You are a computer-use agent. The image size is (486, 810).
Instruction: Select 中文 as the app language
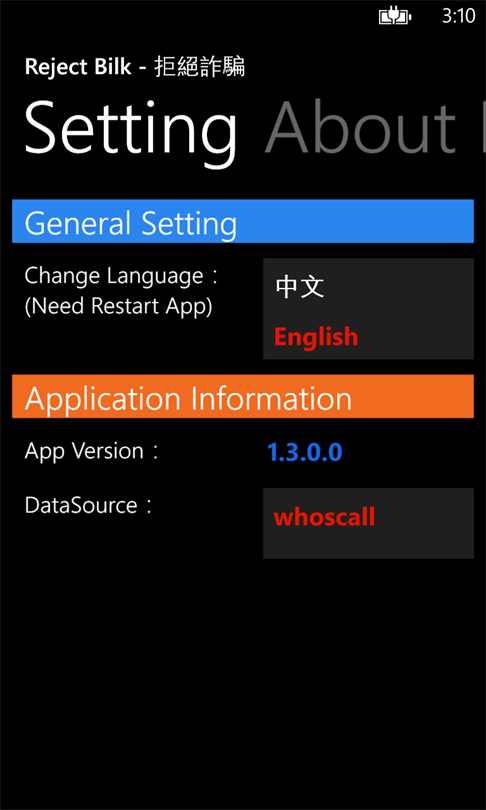[300, 287]
